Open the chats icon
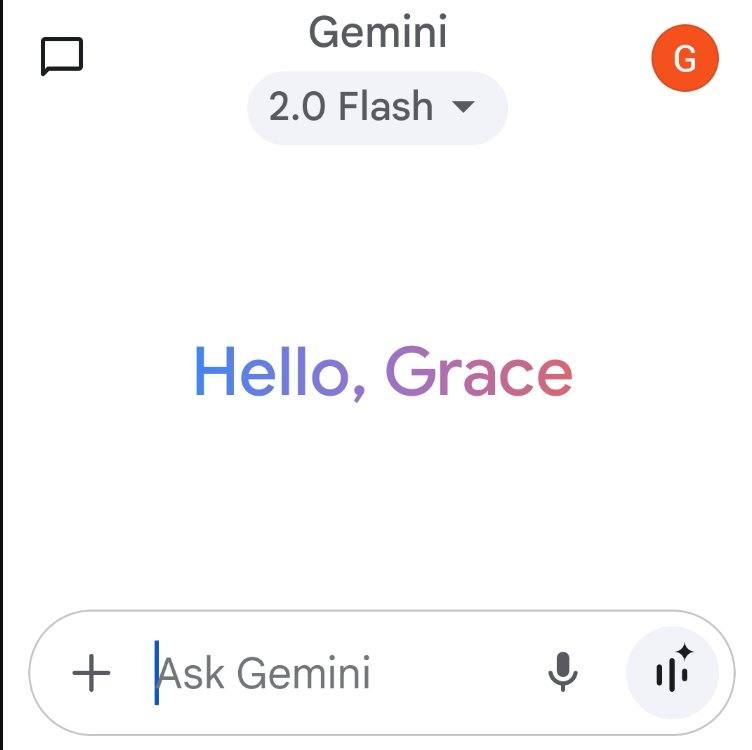 62,57
